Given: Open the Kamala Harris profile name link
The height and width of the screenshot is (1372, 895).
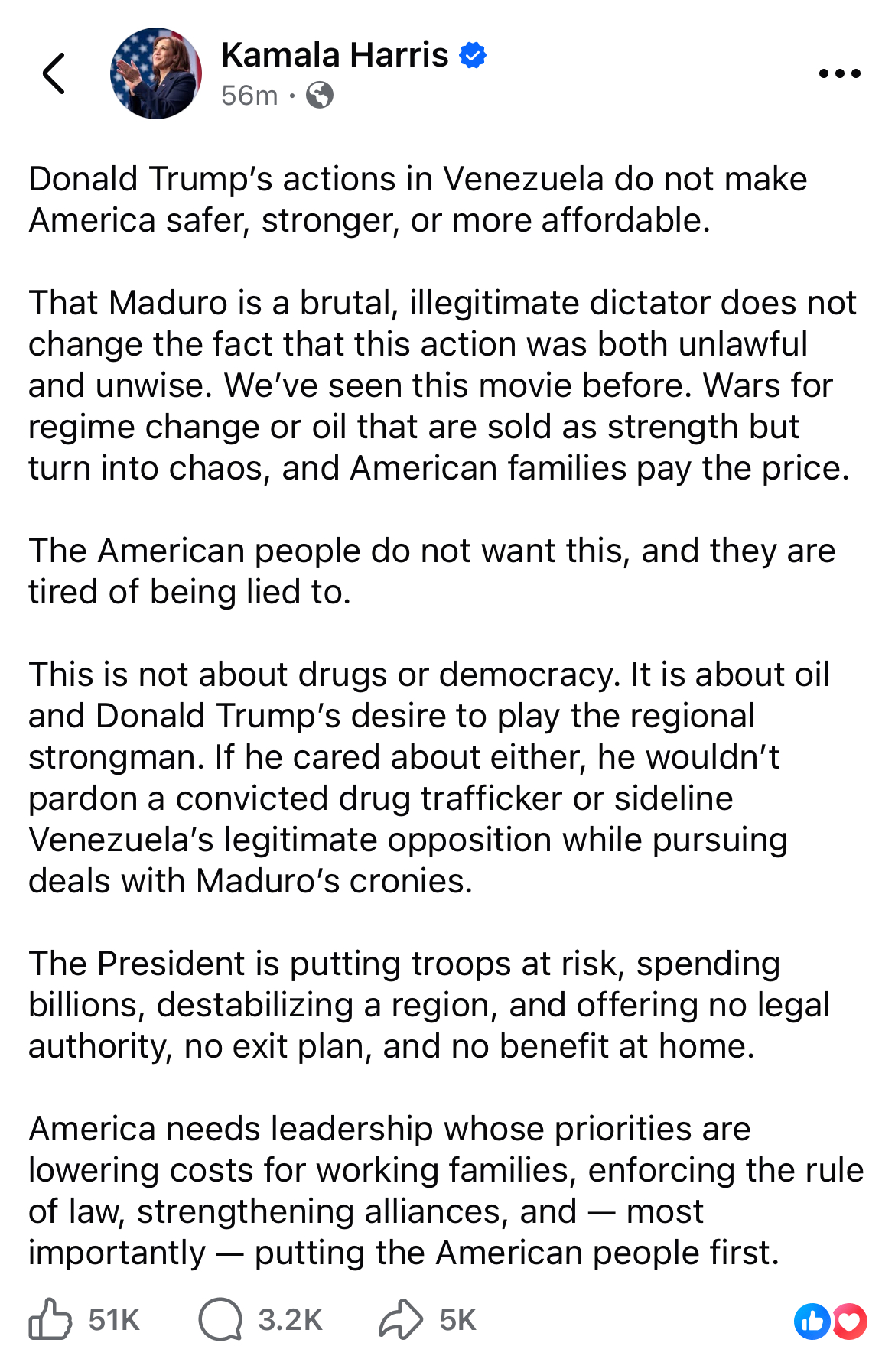Looking at the screenshot, I should [x=334, y=55].
